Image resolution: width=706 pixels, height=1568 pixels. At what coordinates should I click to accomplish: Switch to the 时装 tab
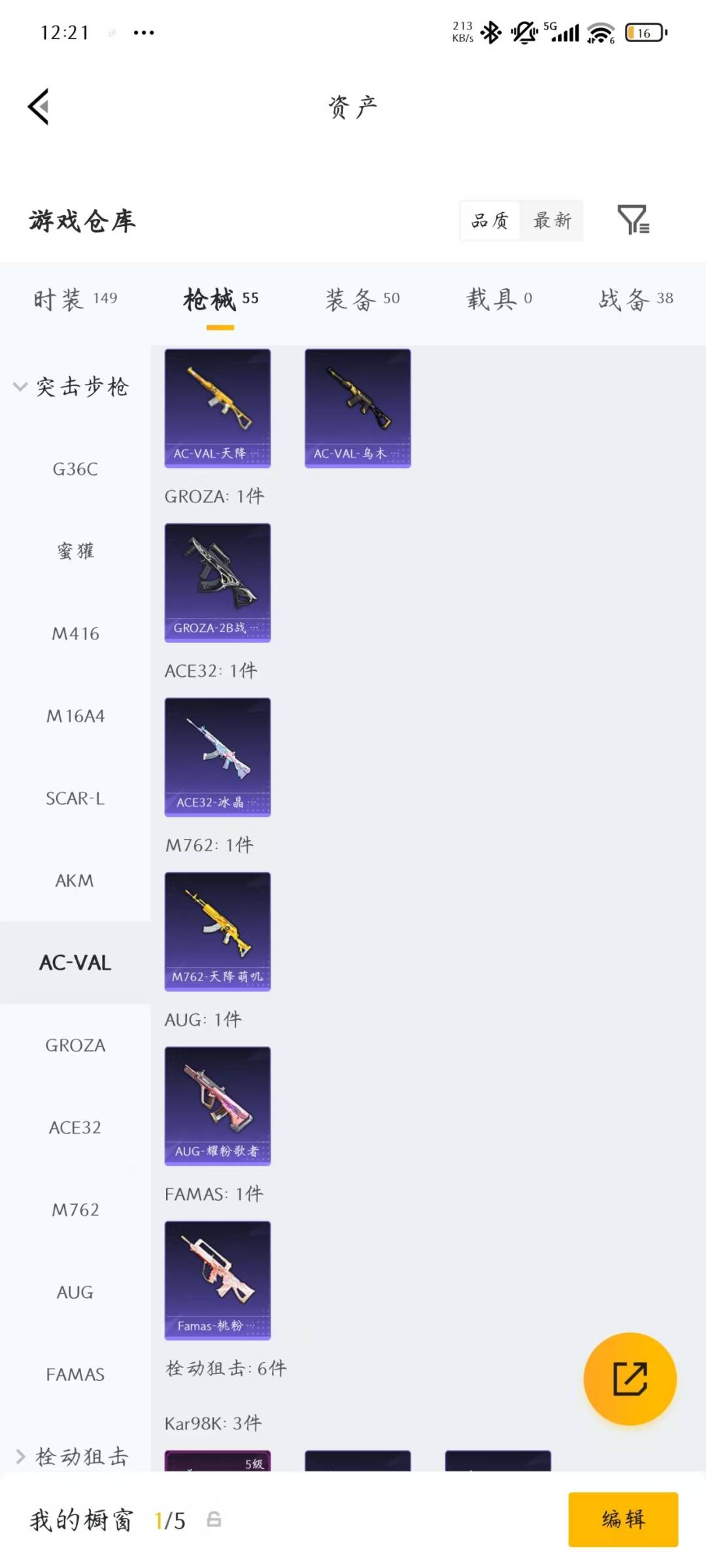coord(62,299)
